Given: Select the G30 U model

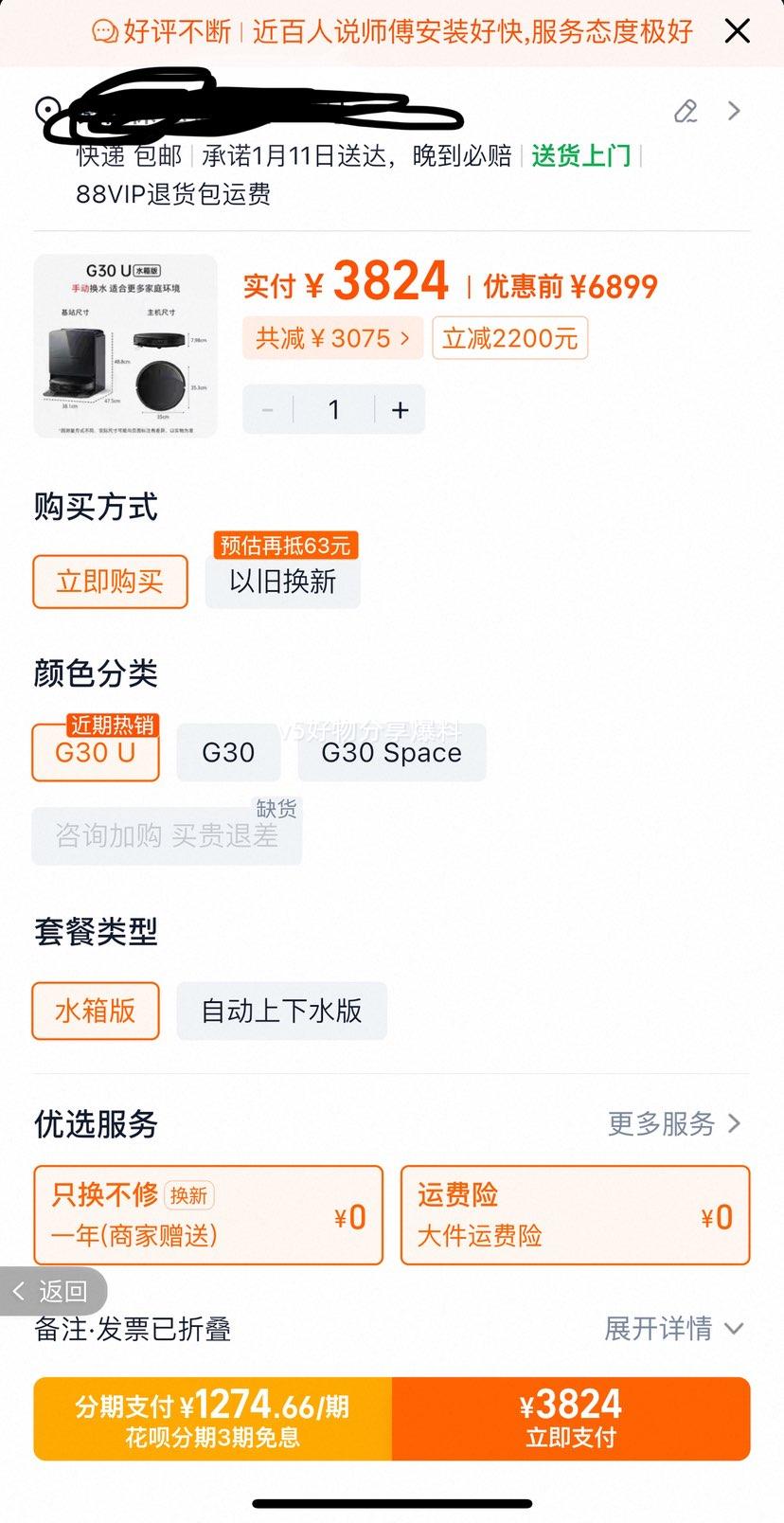Looking at the screenshot, I should pos(96,753).
